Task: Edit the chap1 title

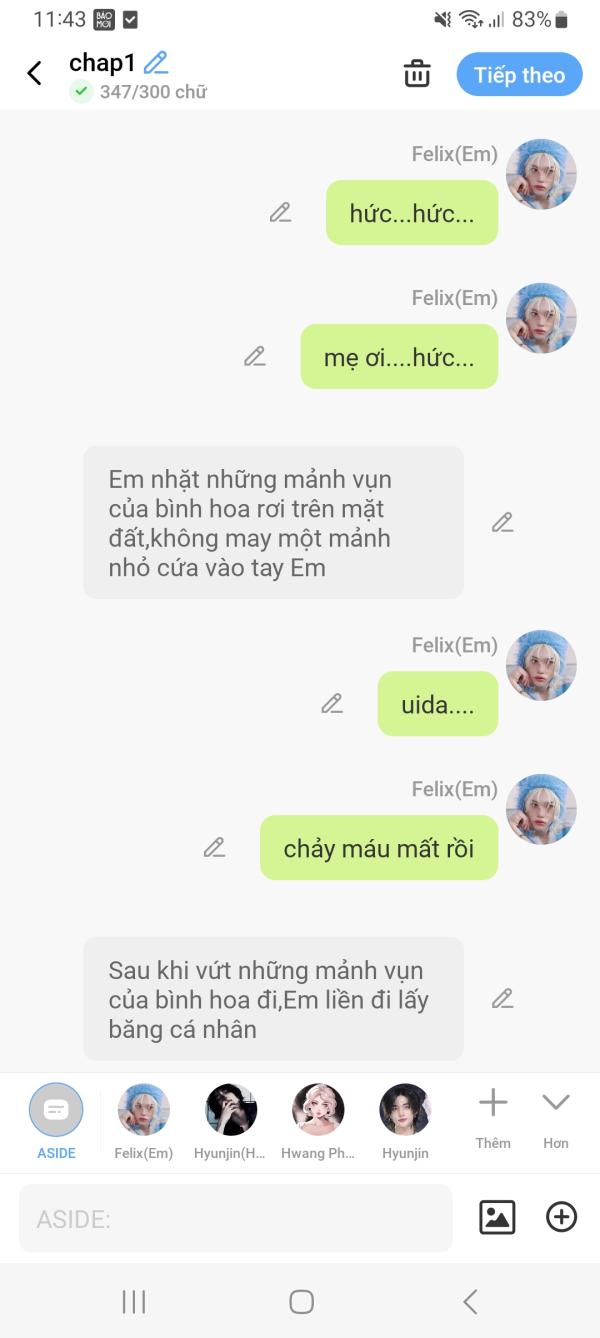Action: click(156, 63)
